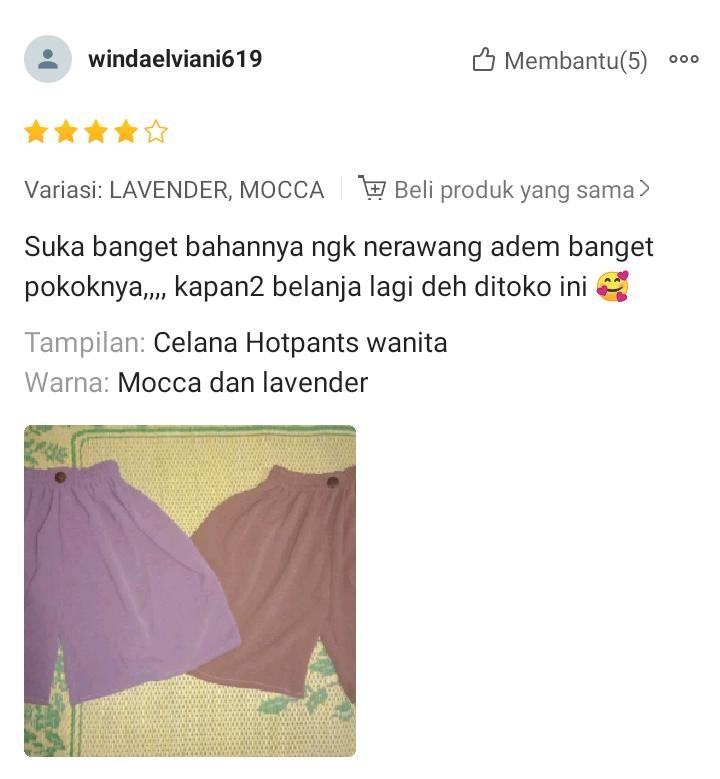Open the review photo of the shorts
Viewport: 720px width, 779px height.
pyautogui.click(x=190, y=590)
